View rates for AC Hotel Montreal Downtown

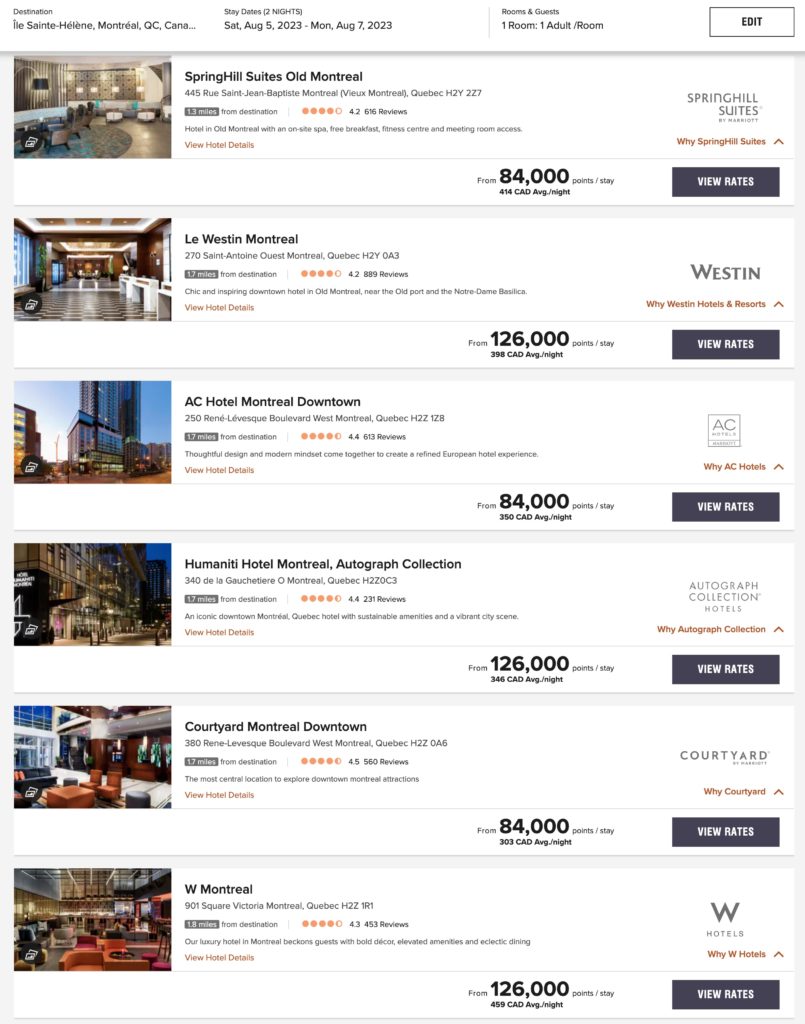(725, 507)
